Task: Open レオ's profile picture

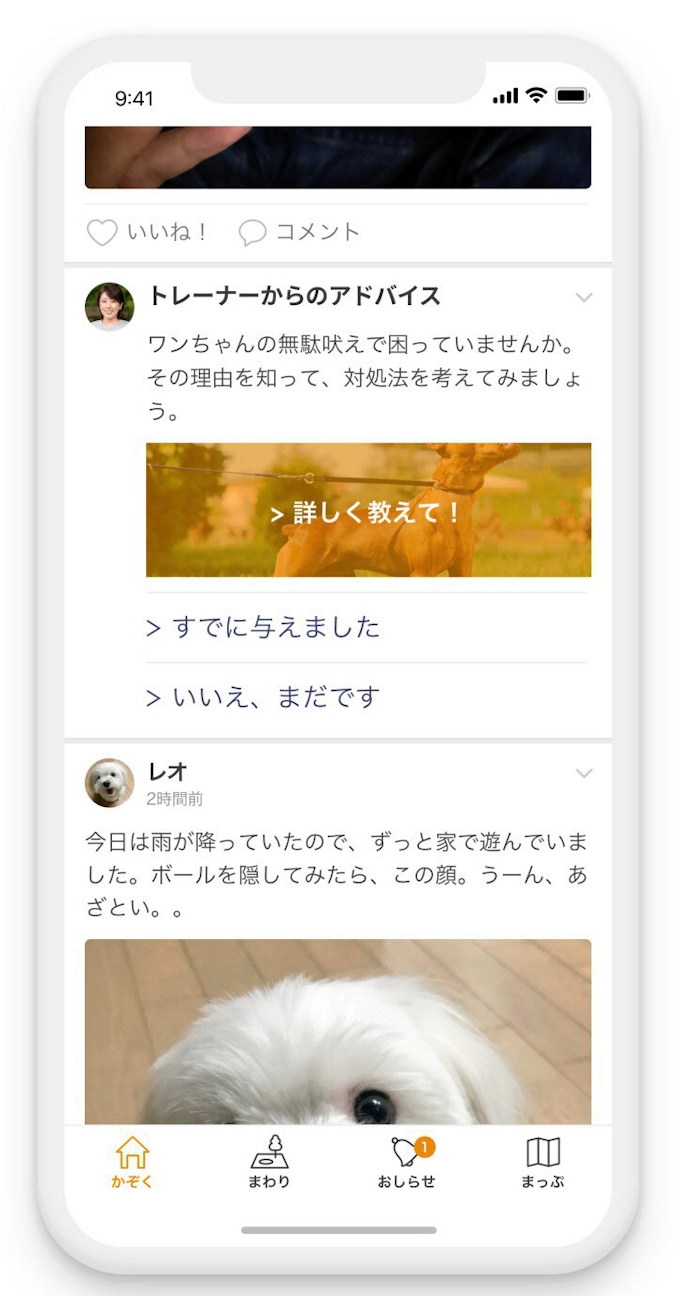Action: (109, 782)
